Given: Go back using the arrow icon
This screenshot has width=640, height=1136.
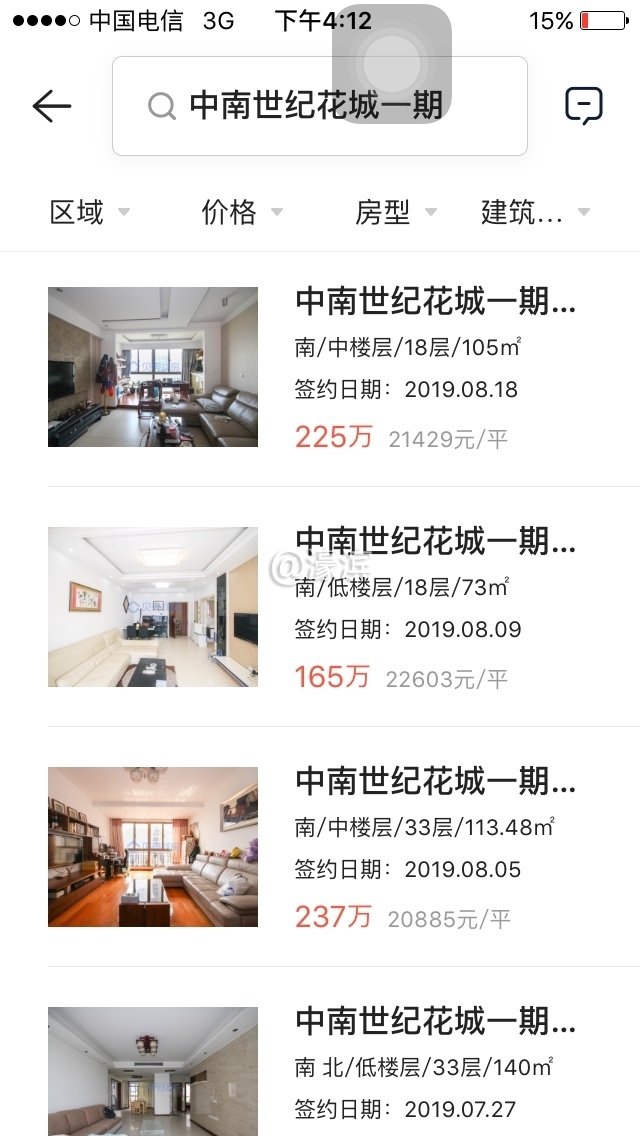Looking at the screenshot, I should [x=52, y=106].
